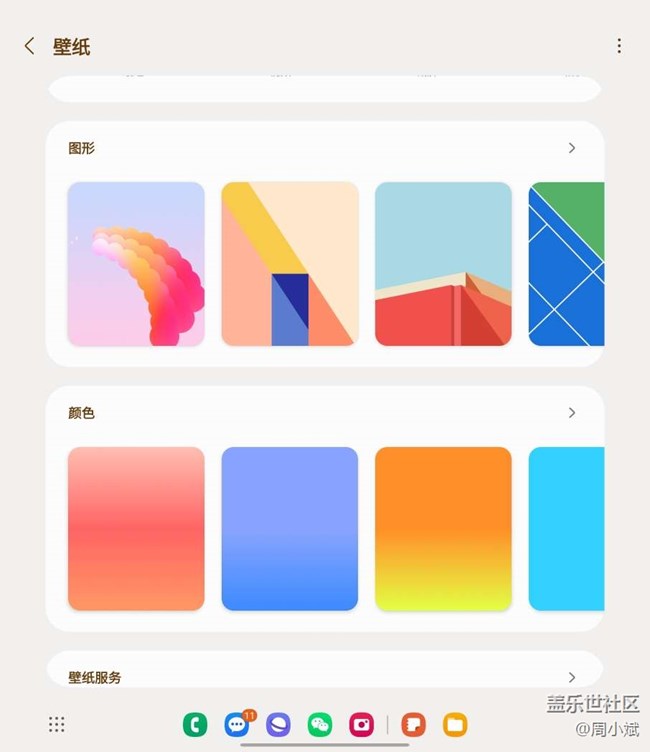Viewport: 650px width, 752px height.
Task: Select the pink bubbles graphic wallpaper
Action: [136, 264]
